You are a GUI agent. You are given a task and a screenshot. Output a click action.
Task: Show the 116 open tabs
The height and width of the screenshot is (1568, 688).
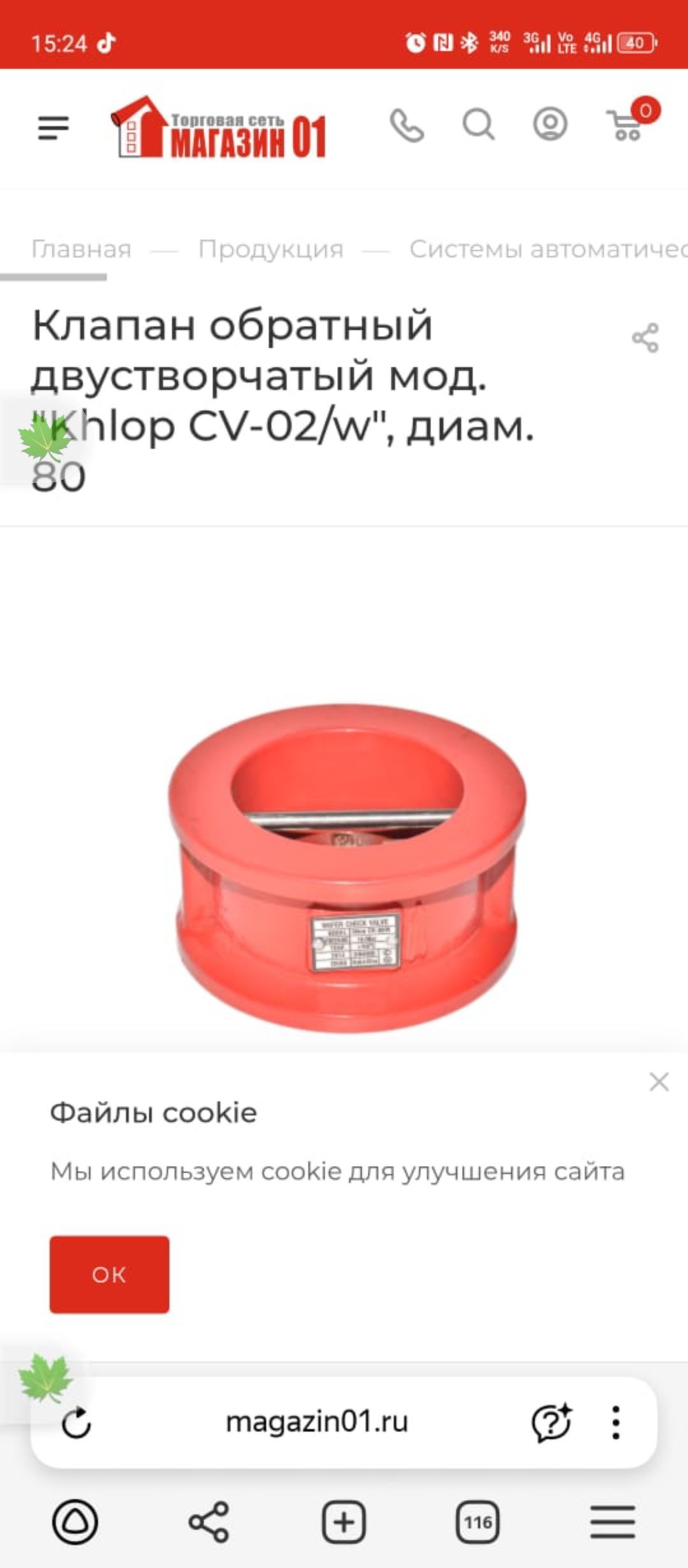[x=478, y=1522]
